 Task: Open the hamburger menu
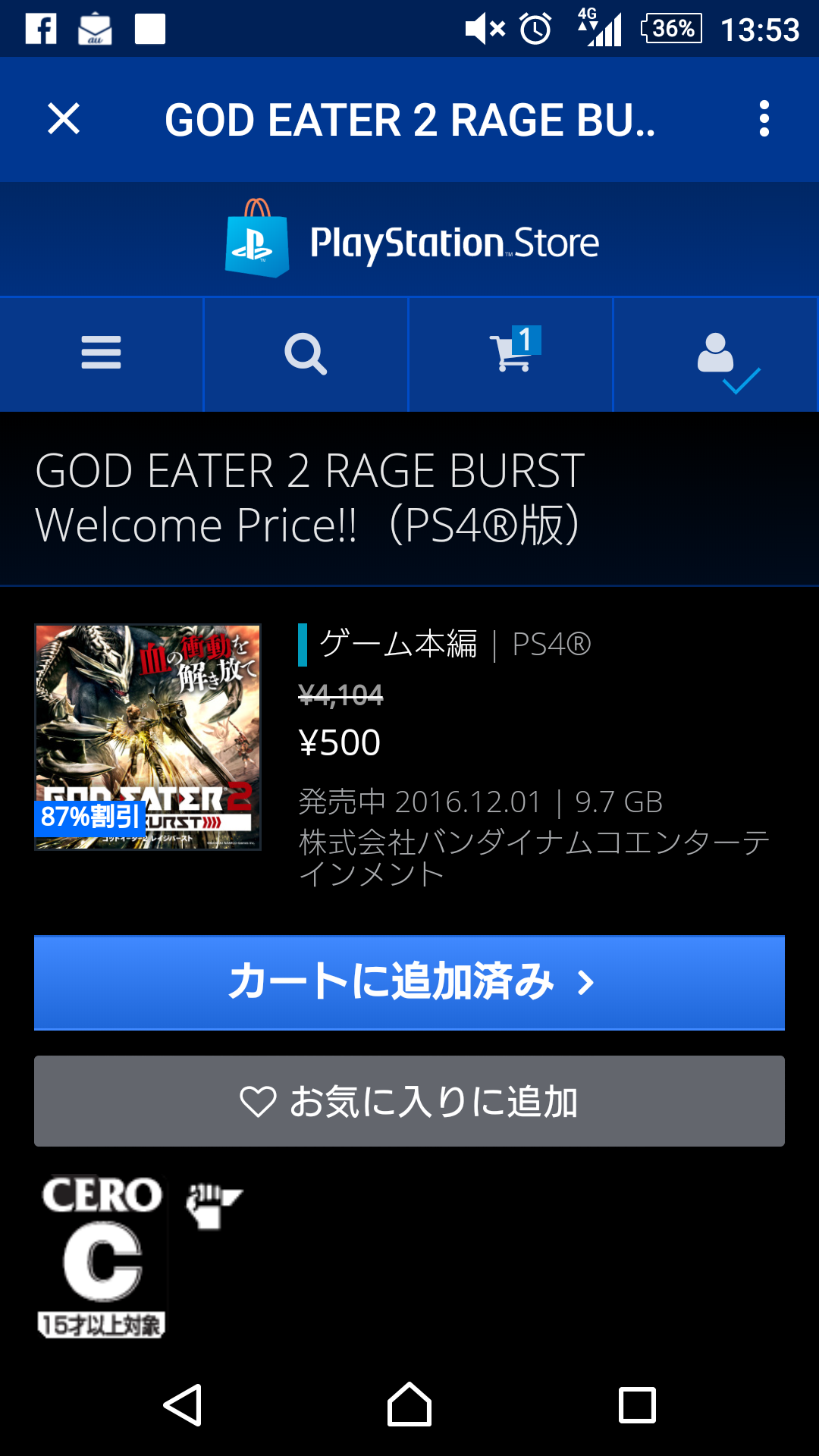tap(102, 353)
